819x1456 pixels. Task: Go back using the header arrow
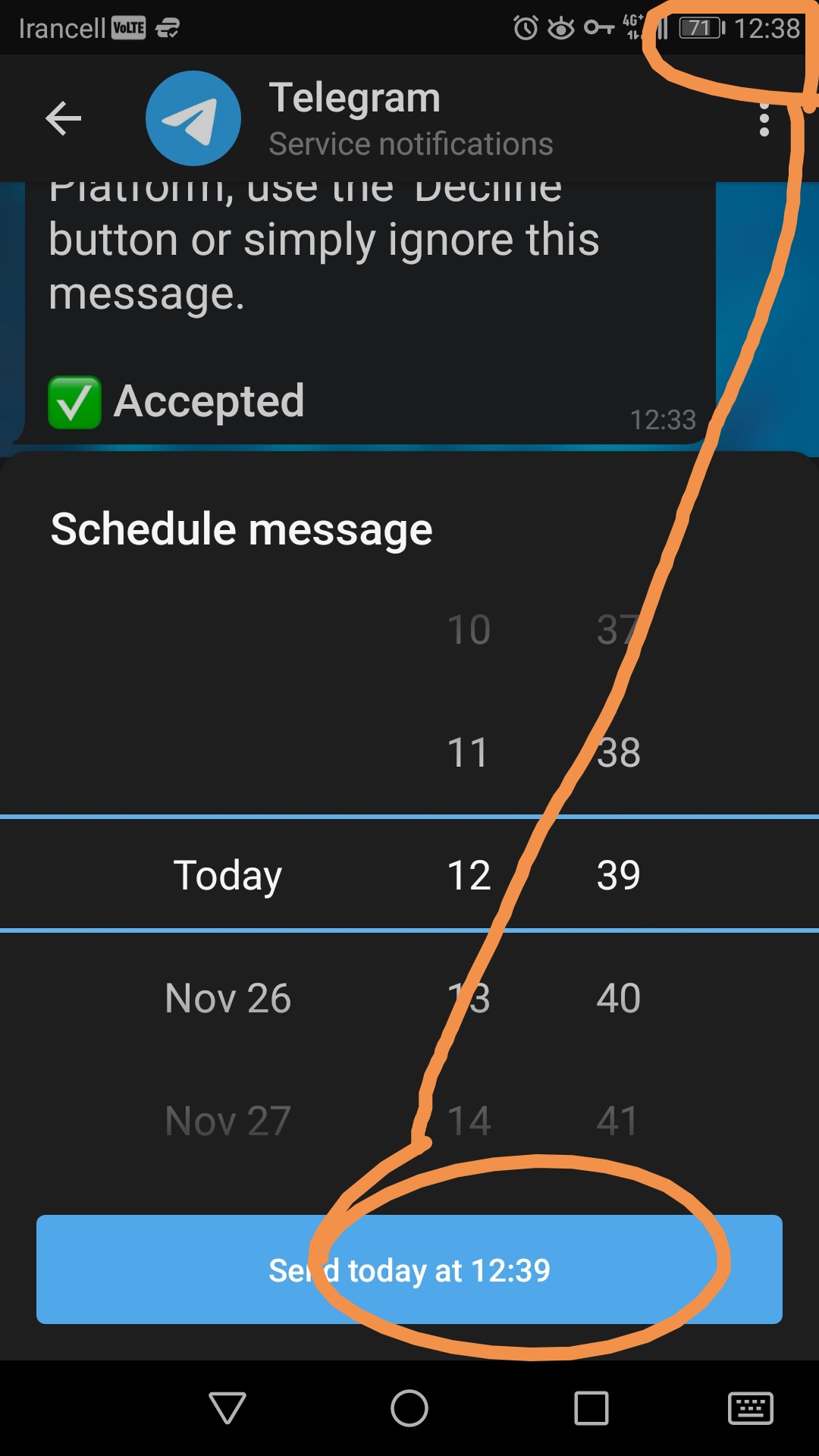coord(64,118)
